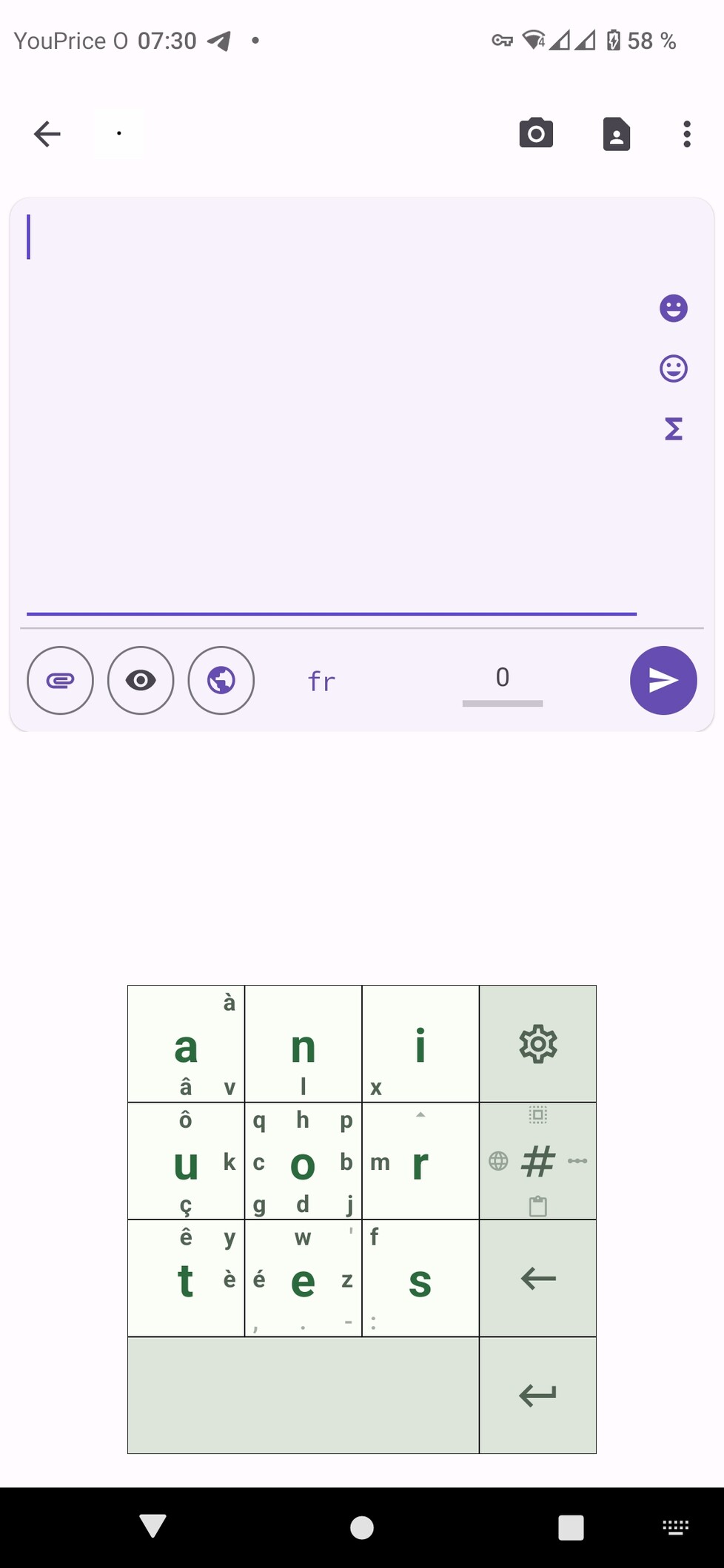The height and width of the screenshot is (1568, 724).
Task: Open the sigma symbols icon
Action: pos(674,428)
